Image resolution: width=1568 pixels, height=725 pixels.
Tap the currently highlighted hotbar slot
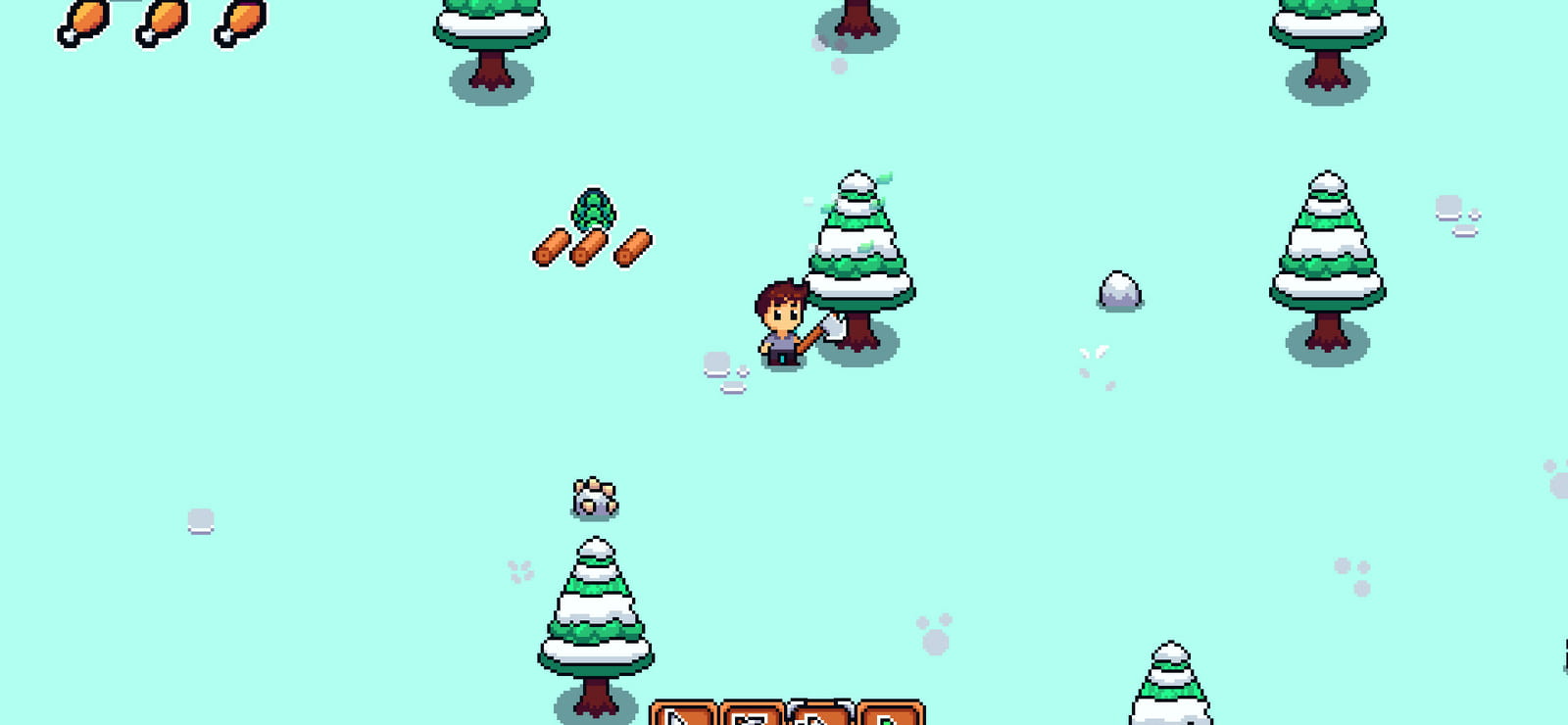[821, 712]
